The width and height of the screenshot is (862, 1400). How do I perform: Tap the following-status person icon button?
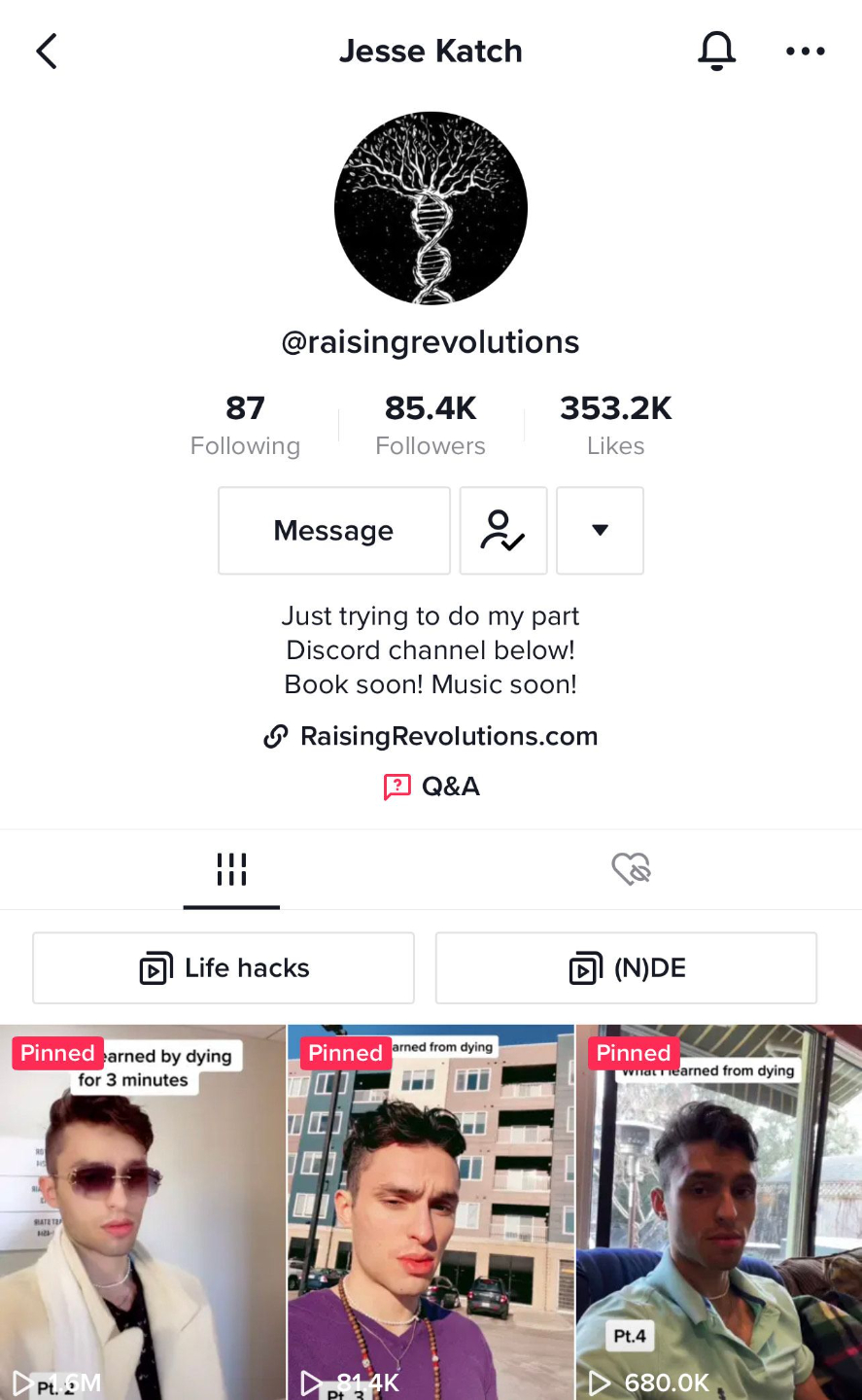(x=503, y=531)
